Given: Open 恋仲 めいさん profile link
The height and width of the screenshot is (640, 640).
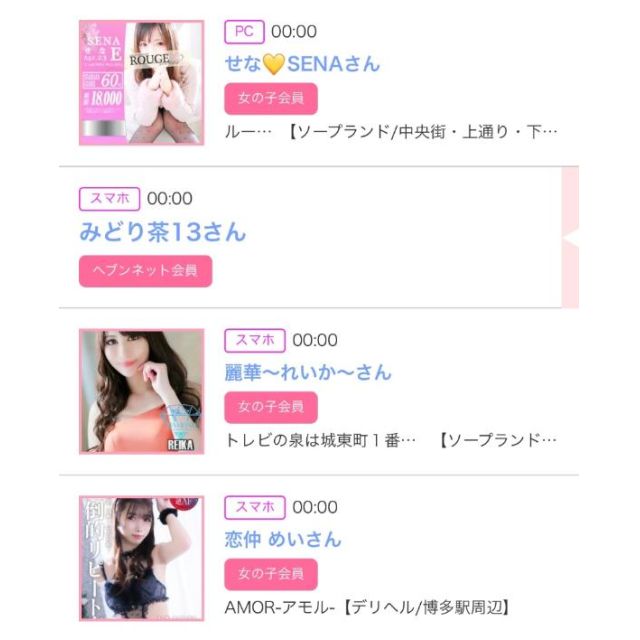Looking at the screenshot, I should [282, 540].
